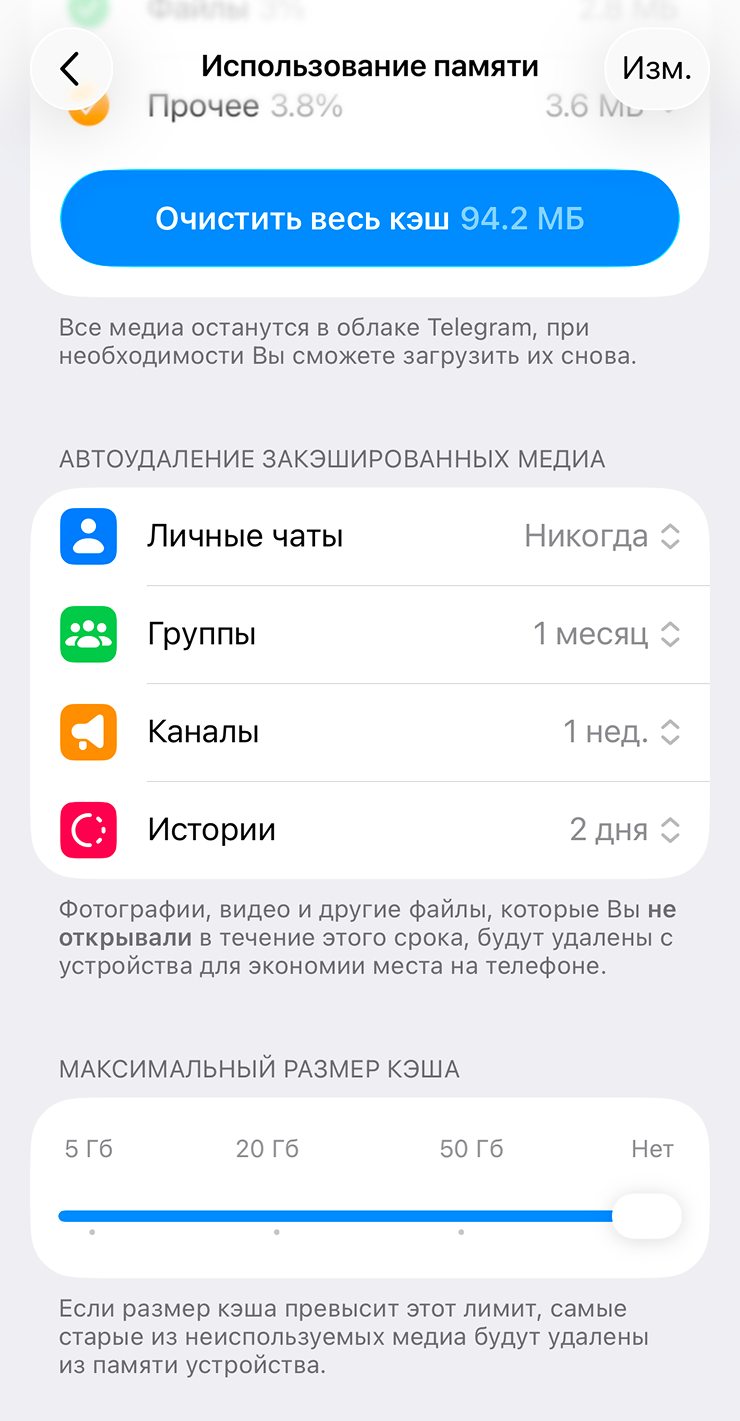Select the Личные чаты row

pyautogui.click(x=370, y=536)
